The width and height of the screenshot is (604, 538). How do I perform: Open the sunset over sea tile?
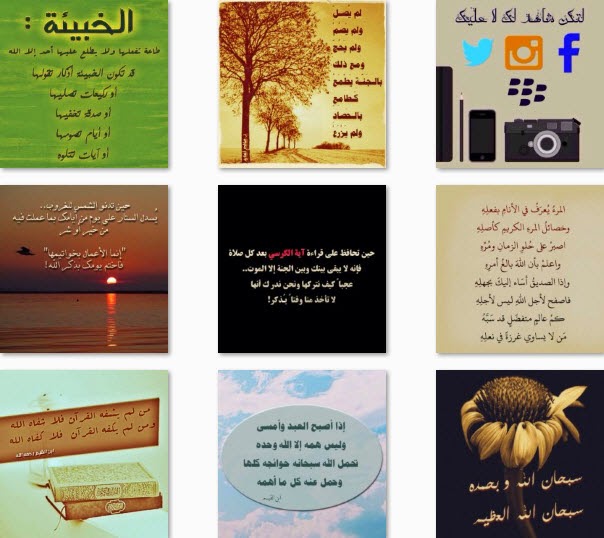pos(84,268)
